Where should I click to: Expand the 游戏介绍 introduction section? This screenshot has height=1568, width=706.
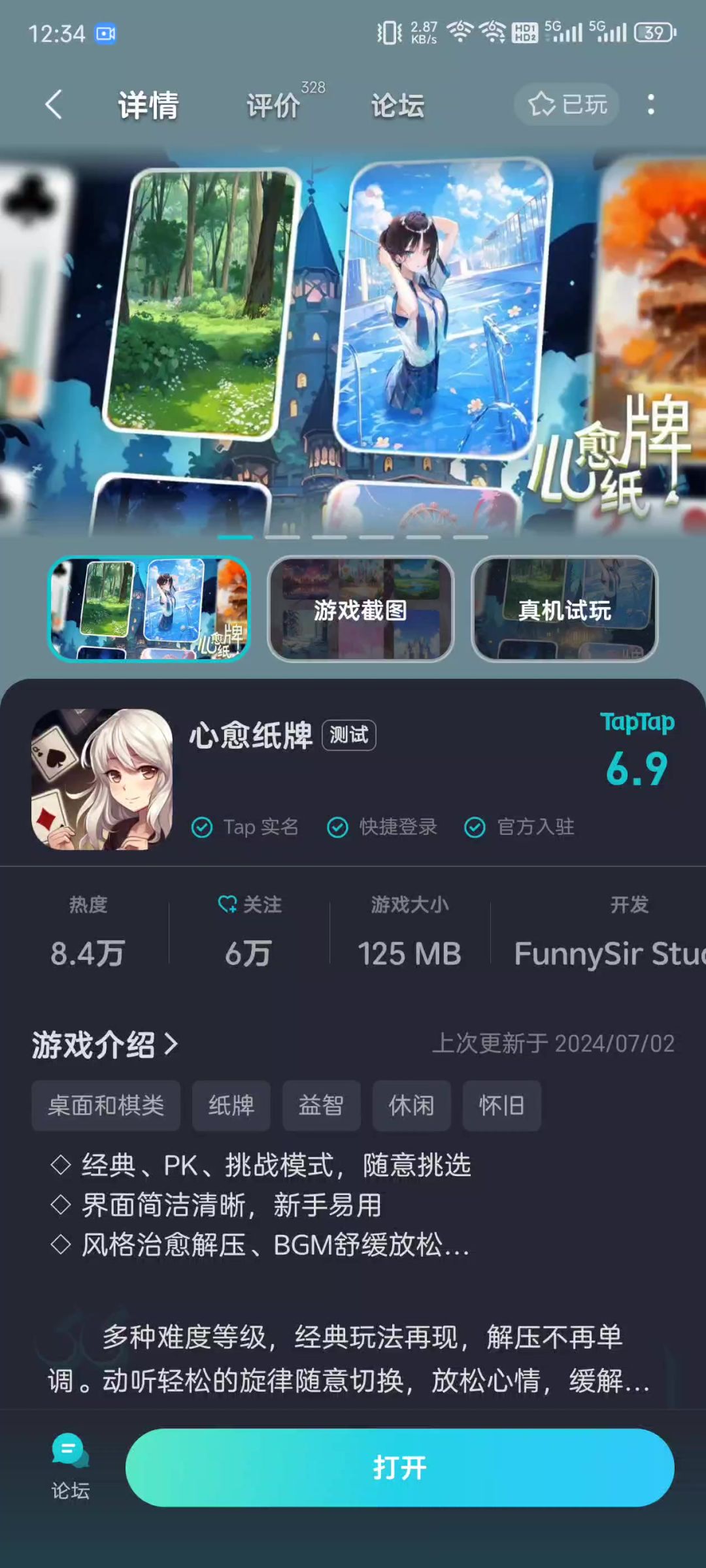click(x=105, y=1044)
